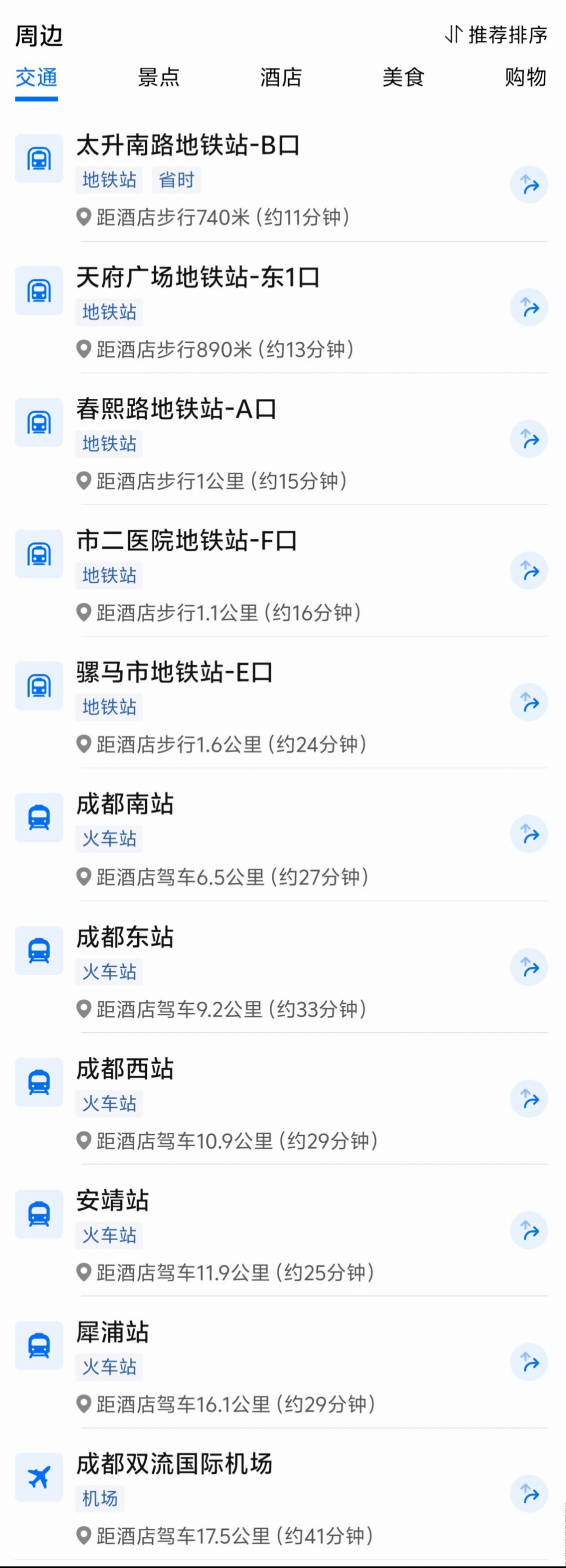Viewport: 566px width, 1568px height.
Task: Open the 购物 tab
Action: [525, 77]
